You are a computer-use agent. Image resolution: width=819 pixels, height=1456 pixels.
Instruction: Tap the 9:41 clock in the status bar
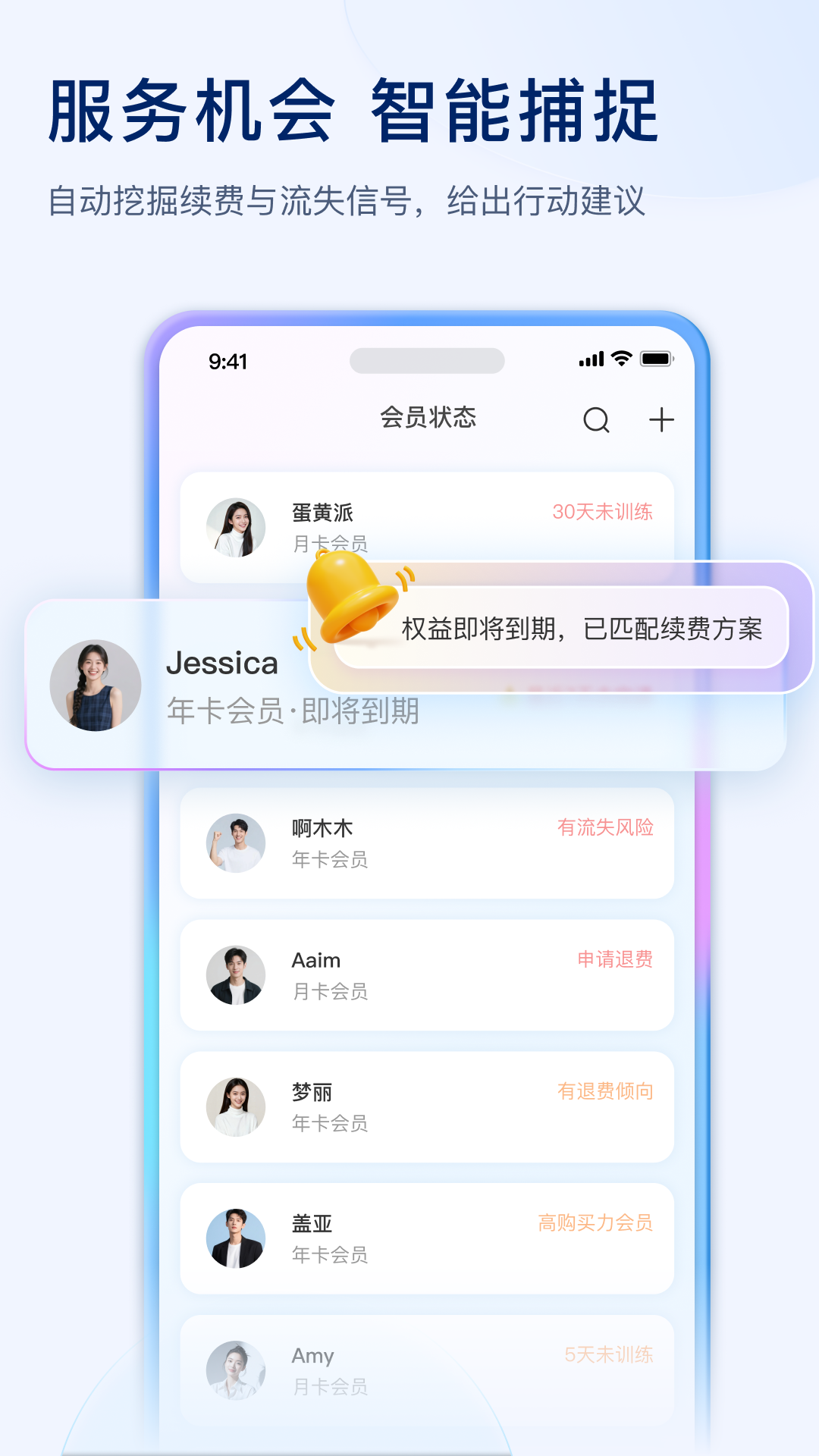pyautogui.click(x=229, y=361)
